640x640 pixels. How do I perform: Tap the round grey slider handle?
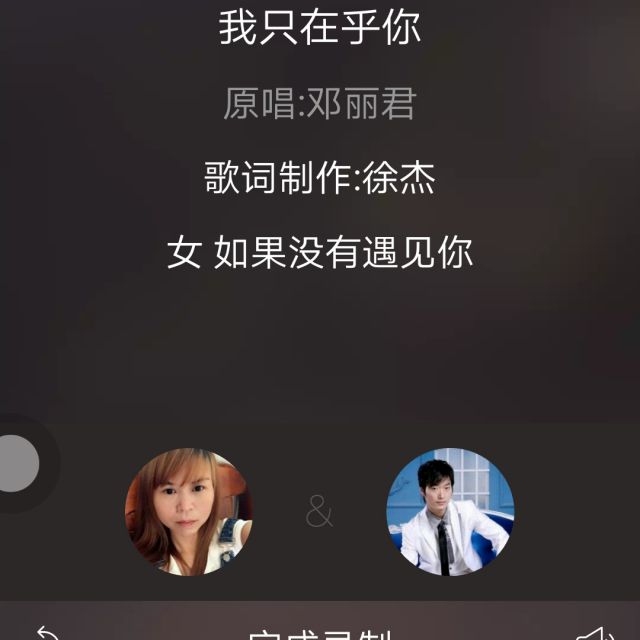[x=15, y=464]
